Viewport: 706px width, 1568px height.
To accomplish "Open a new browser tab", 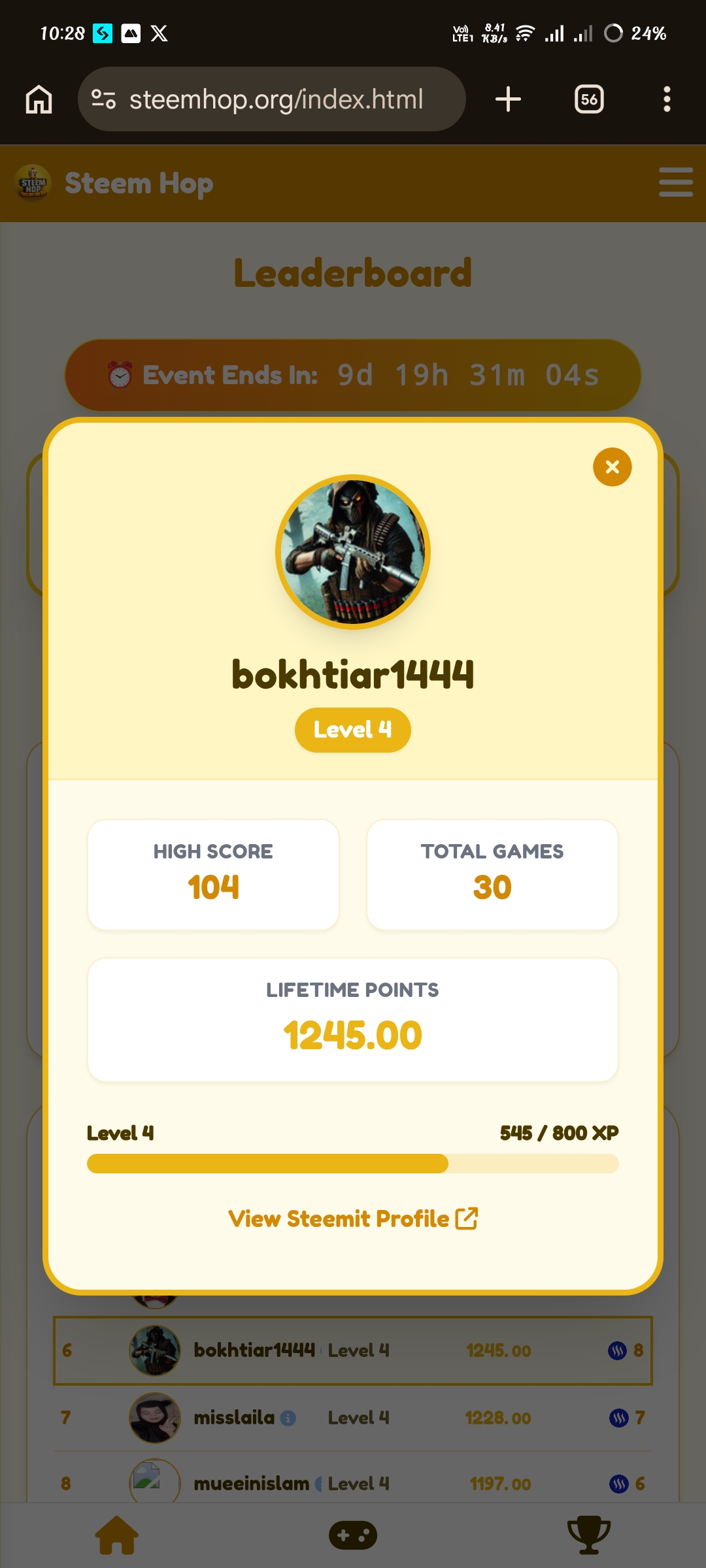I will point(508,99).
